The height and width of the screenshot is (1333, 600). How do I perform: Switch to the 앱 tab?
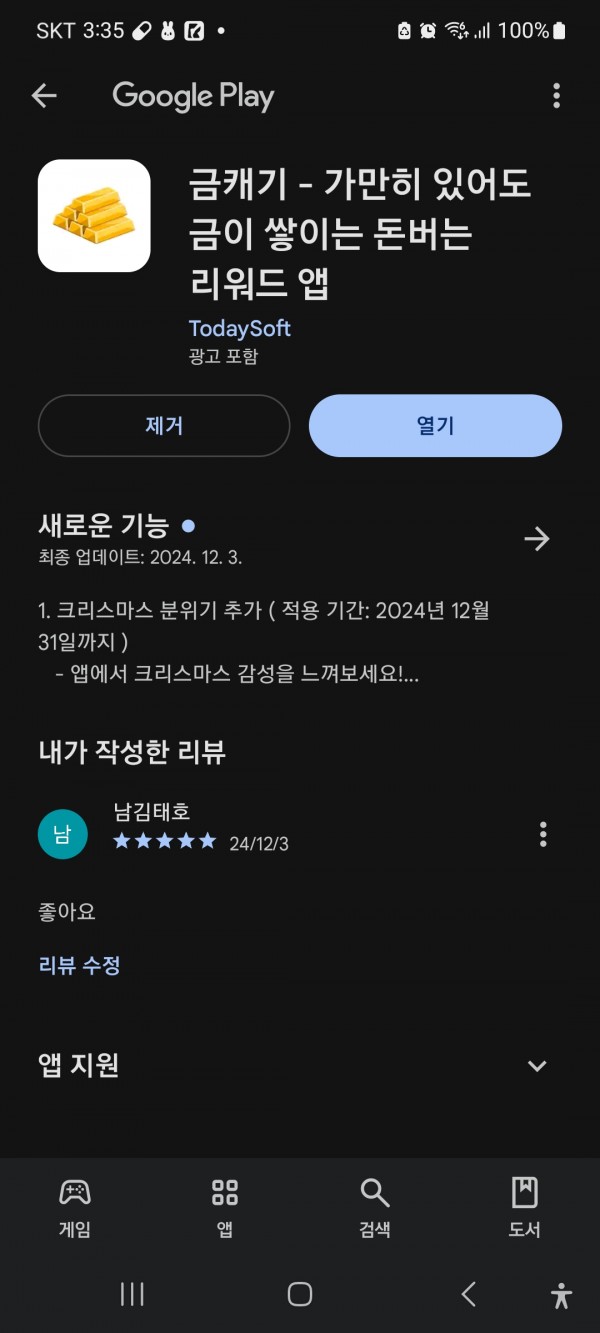click(225, 1208)
